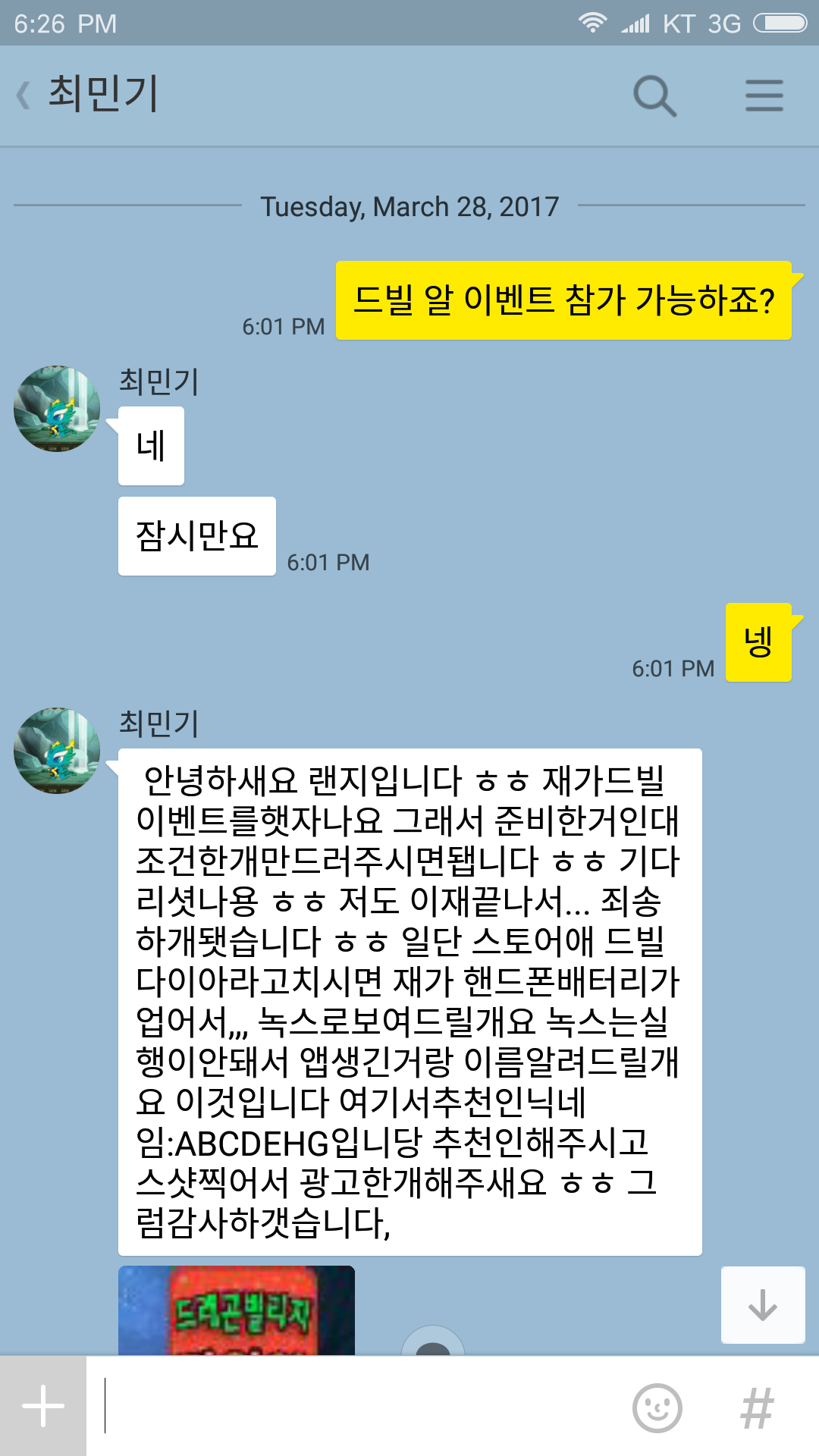
Task: Open 최민기's profile picture above the long message
Action: [x=57, y=751]
